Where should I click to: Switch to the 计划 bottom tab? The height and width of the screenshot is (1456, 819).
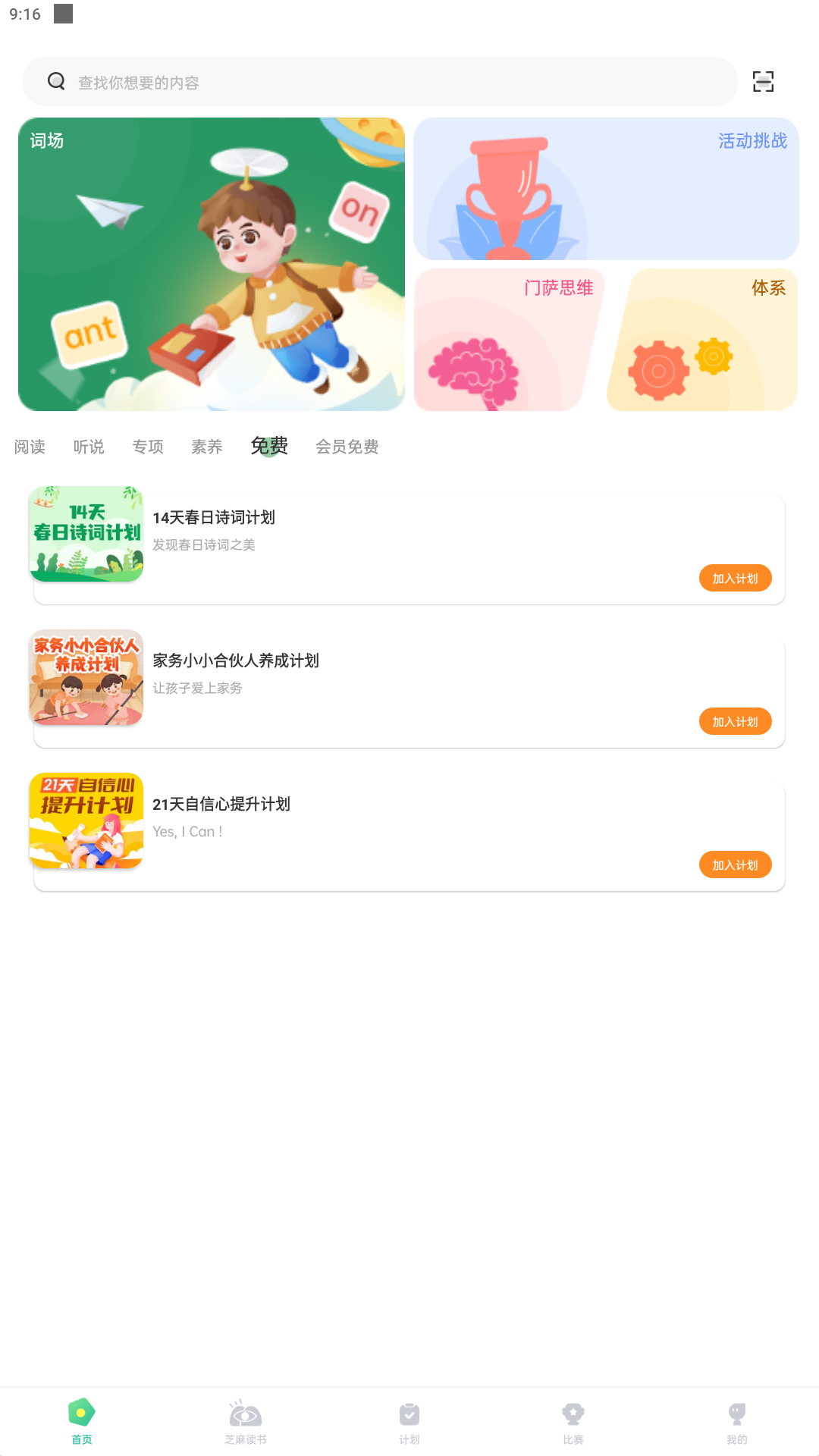409,1422
